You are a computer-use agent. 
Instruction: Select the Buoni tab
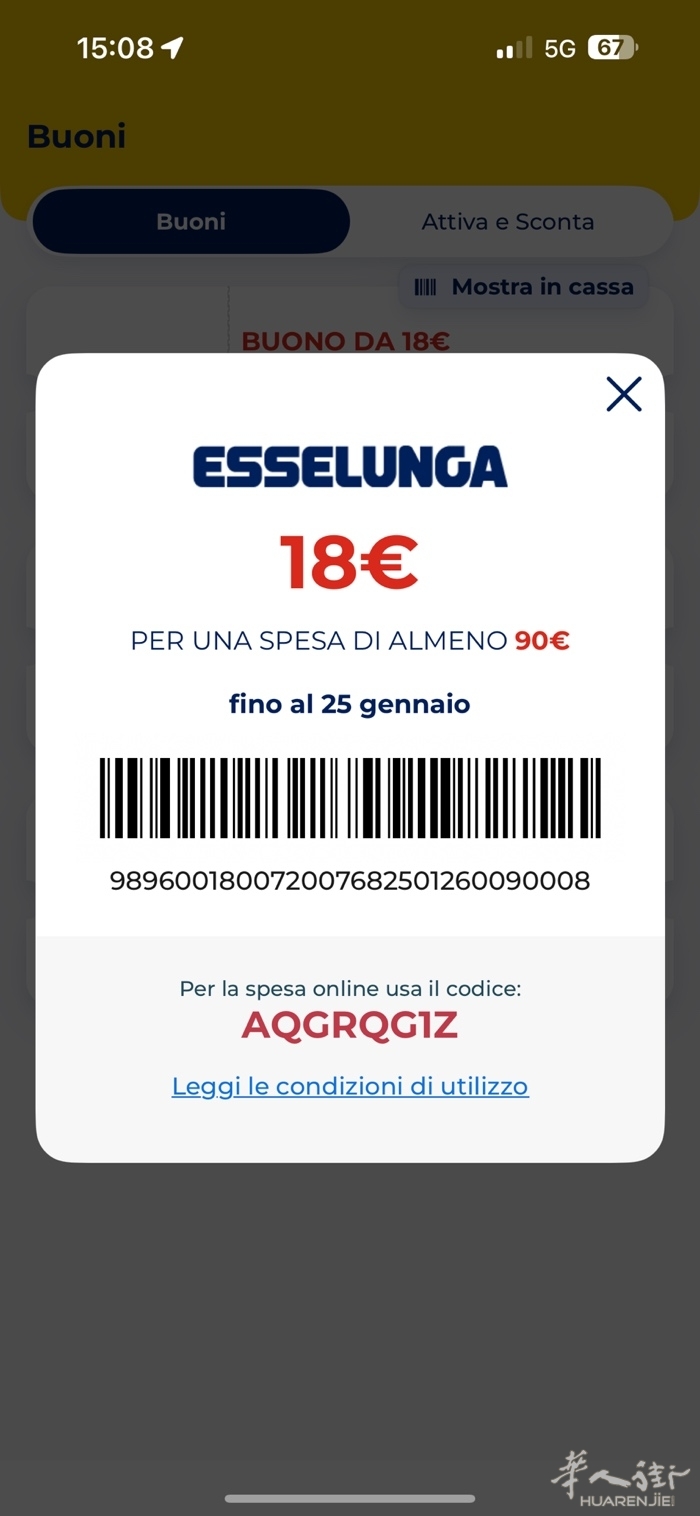tap(191, 222)
